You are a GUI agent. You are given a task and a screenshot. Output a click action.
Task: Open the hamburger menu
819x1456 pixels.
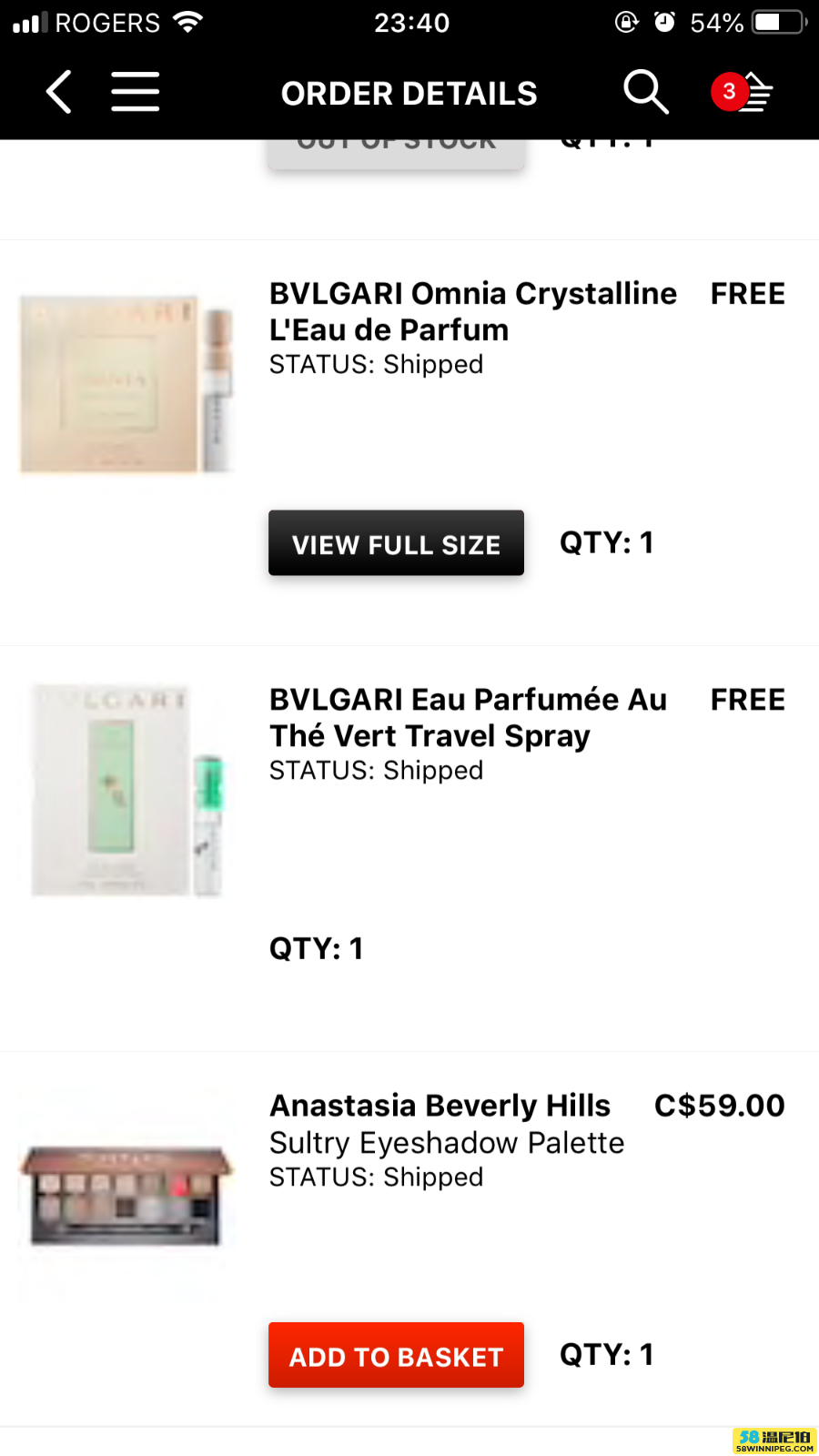[x=136, y=92]
